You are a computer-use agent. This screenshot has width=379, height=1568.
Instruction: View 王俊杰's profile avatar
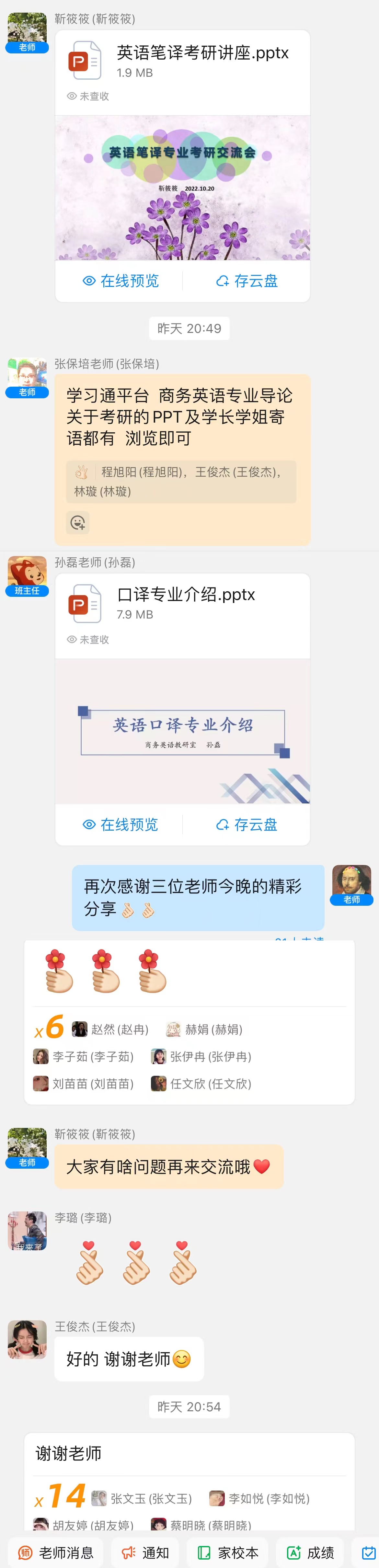[x=27, y=1339]
